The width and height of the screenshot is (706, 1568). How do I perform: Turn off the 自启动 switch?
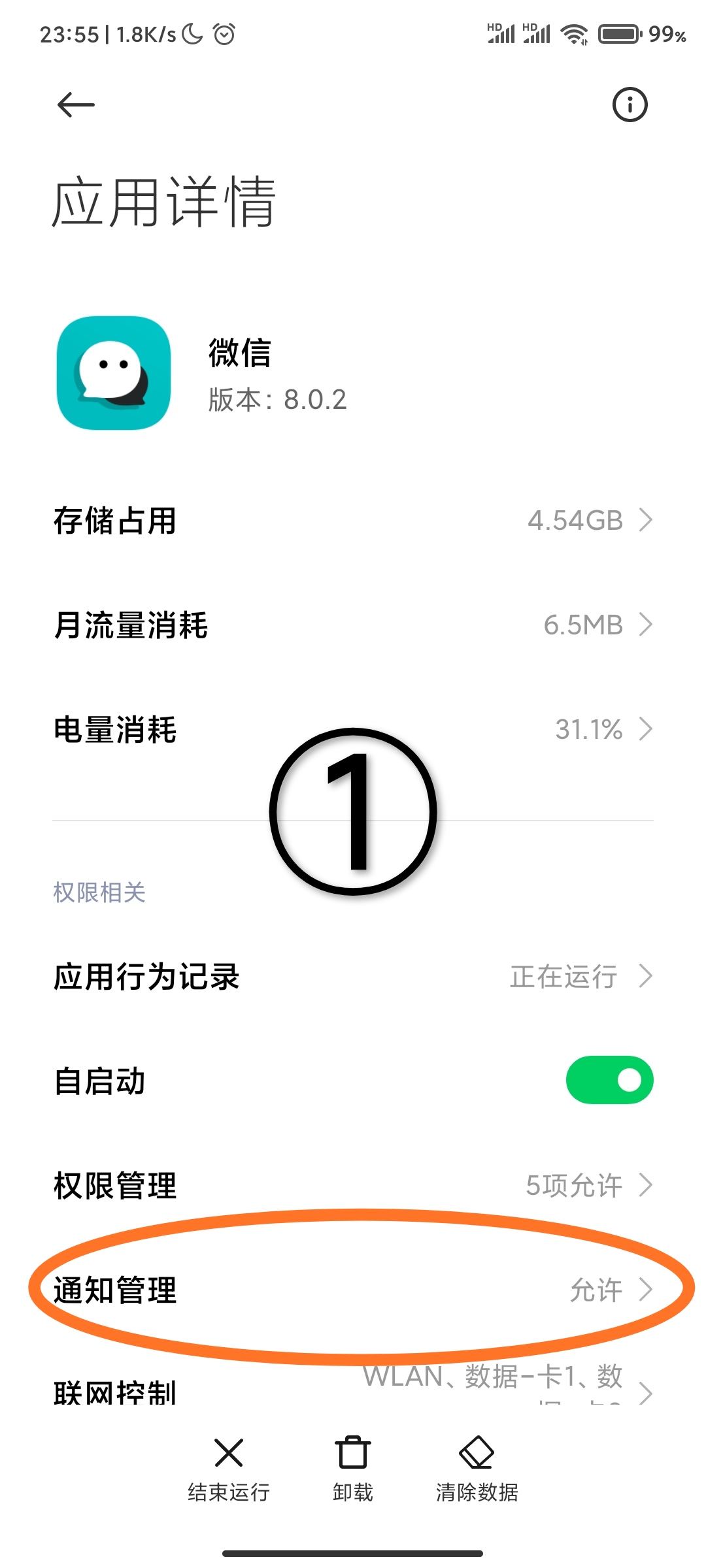[x=609, y=1080]
